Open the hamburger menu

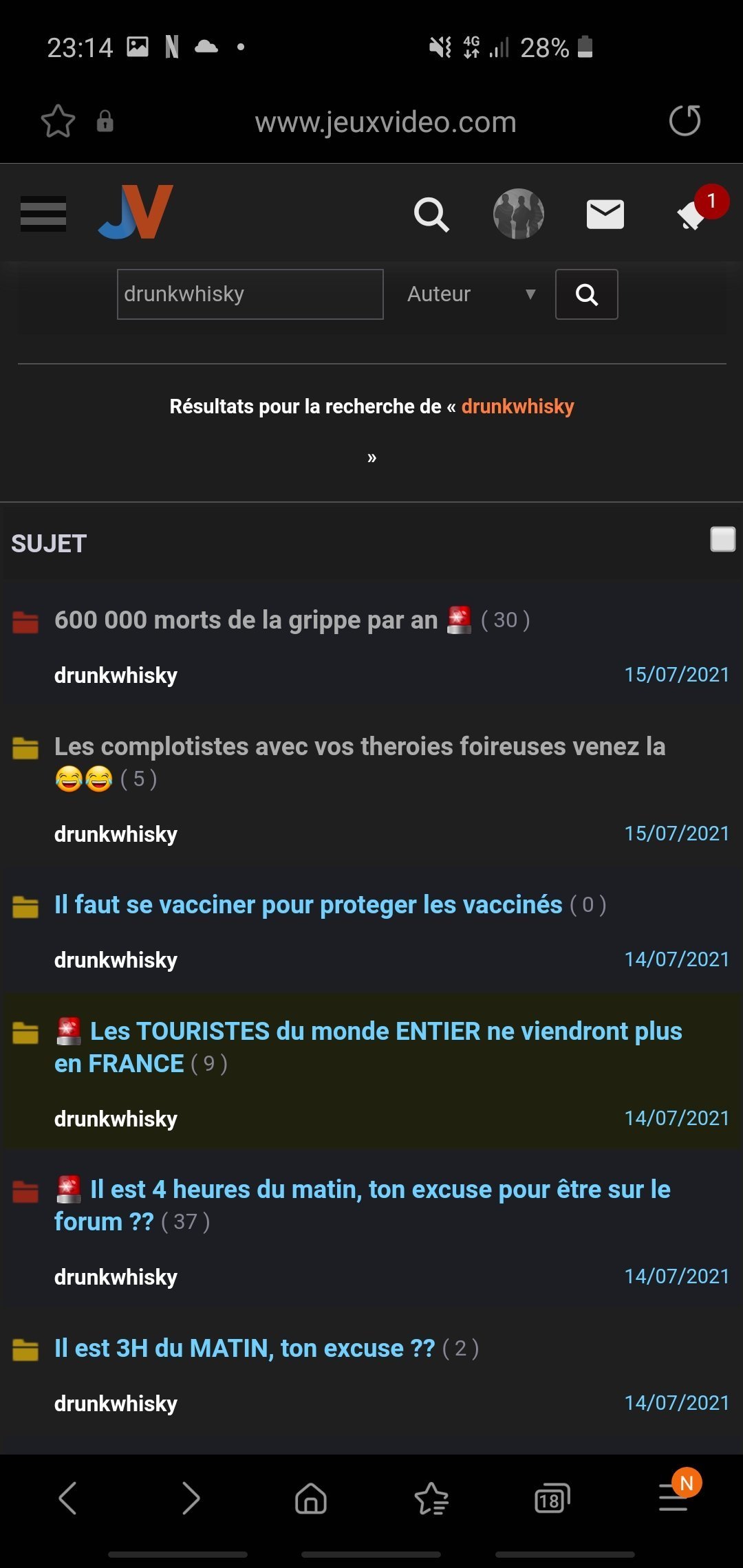43,214
